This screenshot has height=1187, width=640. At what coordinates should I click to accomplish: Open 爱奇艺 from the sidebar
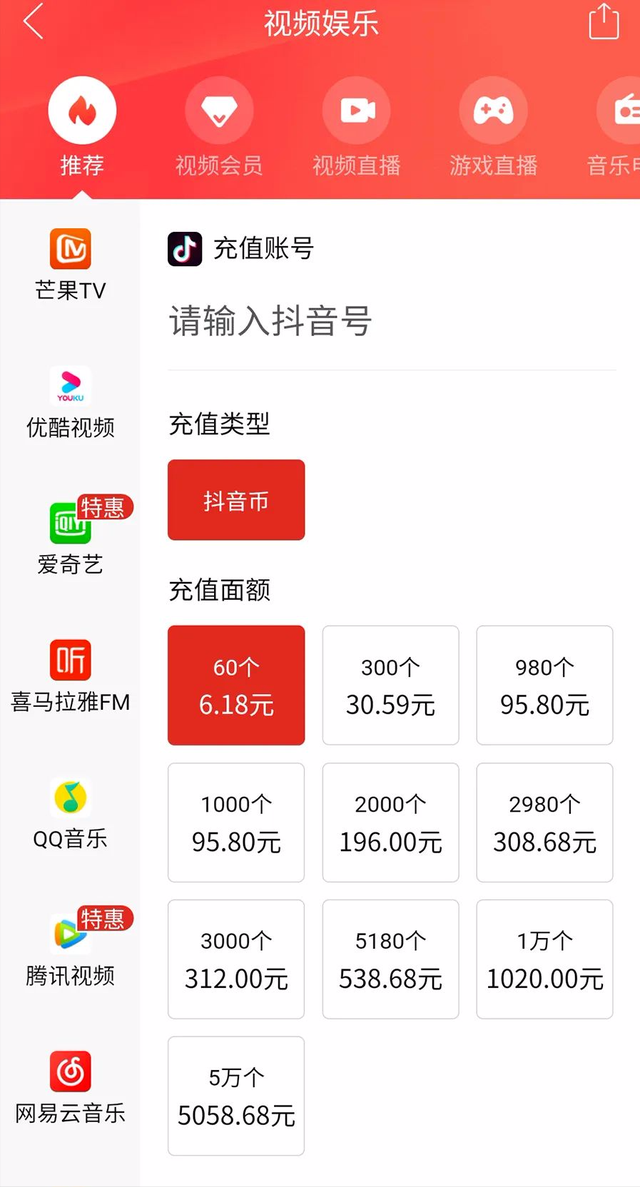point(70,537)
